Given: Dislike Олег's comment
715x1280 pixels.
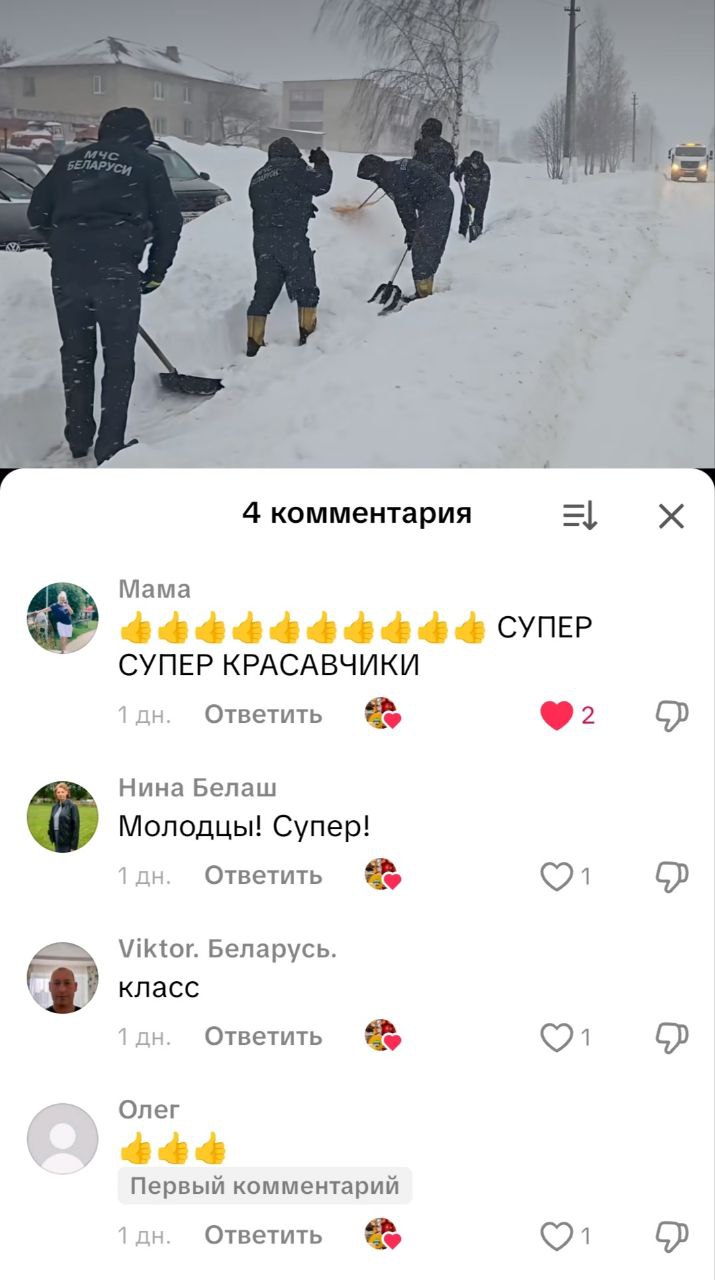Looking at the screenshot, I should [671, 1237].
